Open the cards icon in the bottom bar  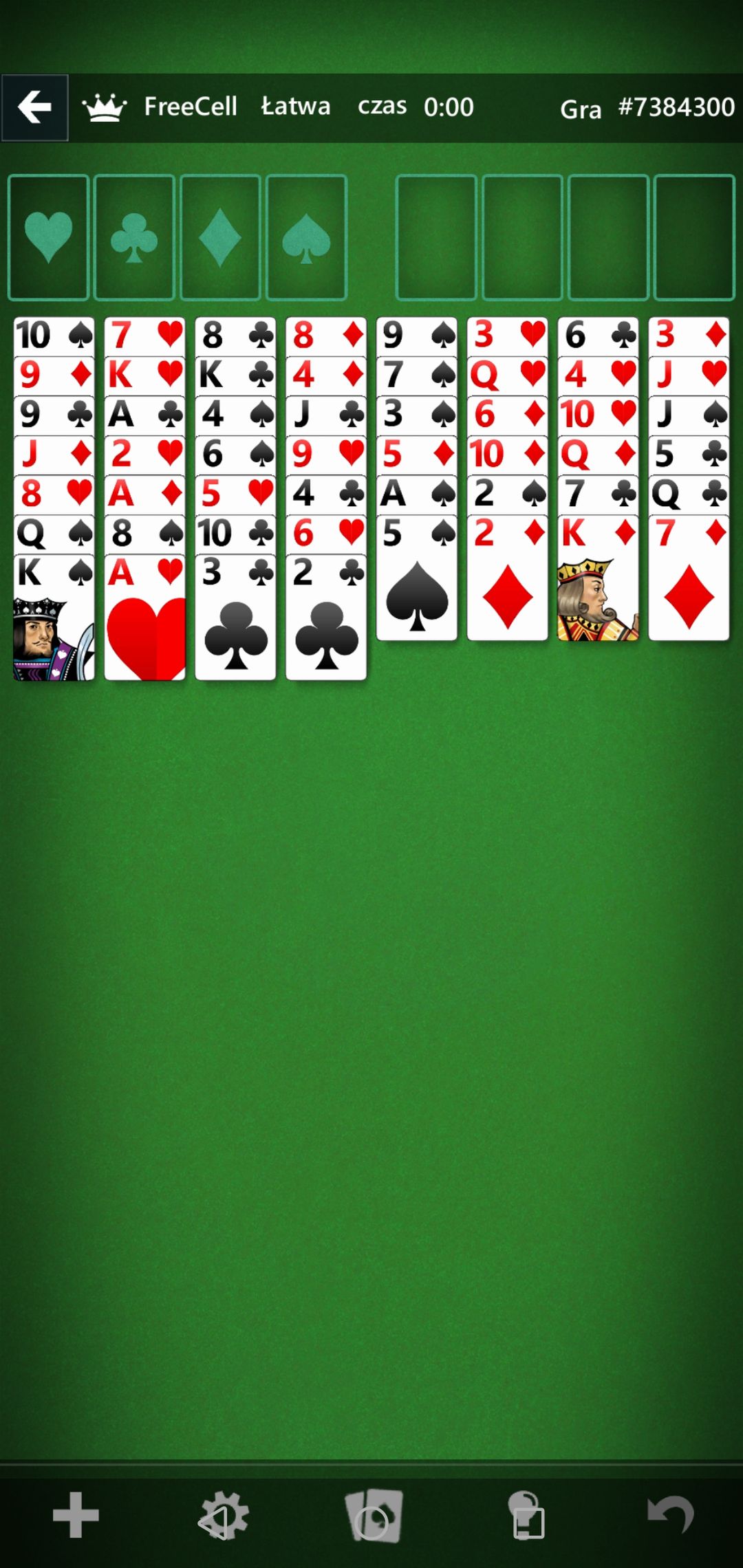tap(374, 1516)
